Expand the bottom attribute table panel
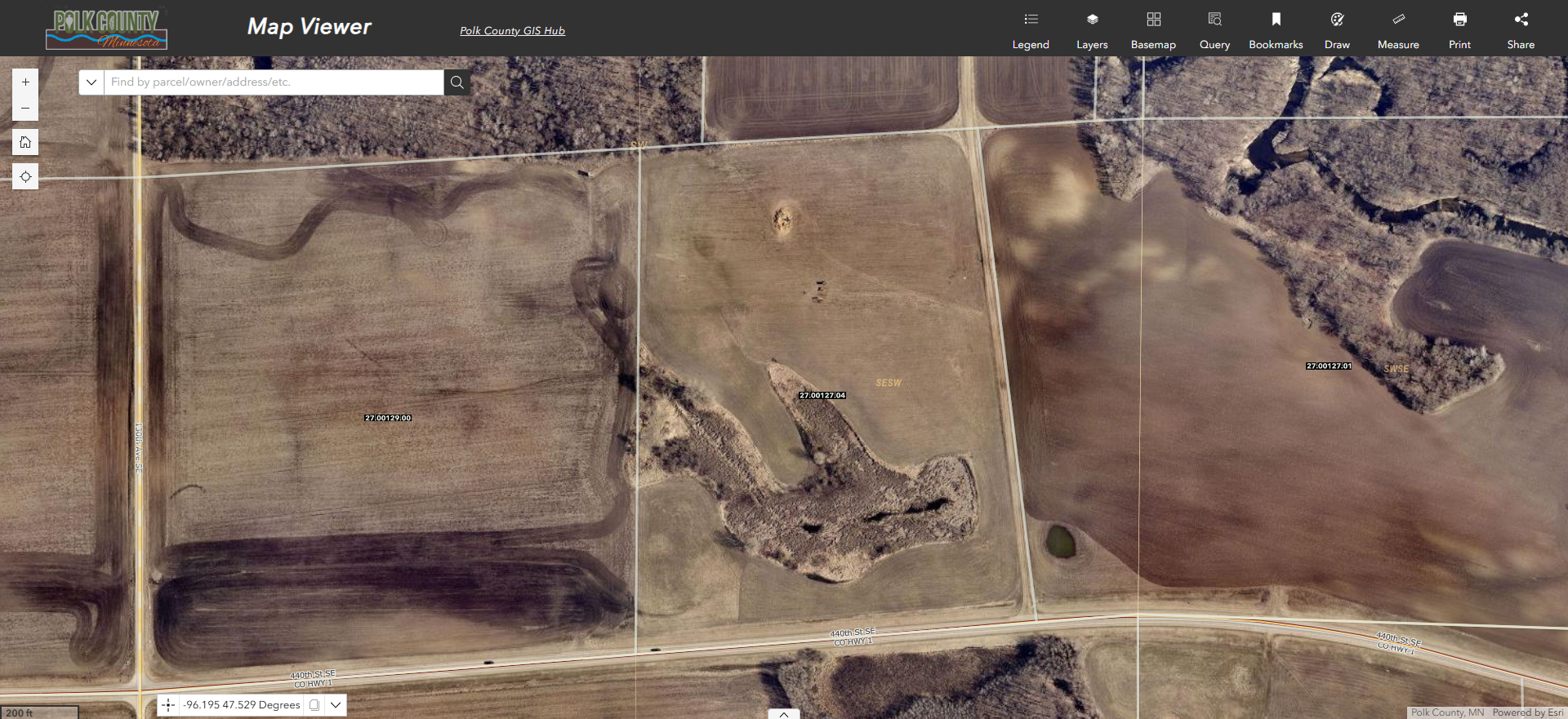Viewport: 1568px width, 719px height. [x=784, y=714]
